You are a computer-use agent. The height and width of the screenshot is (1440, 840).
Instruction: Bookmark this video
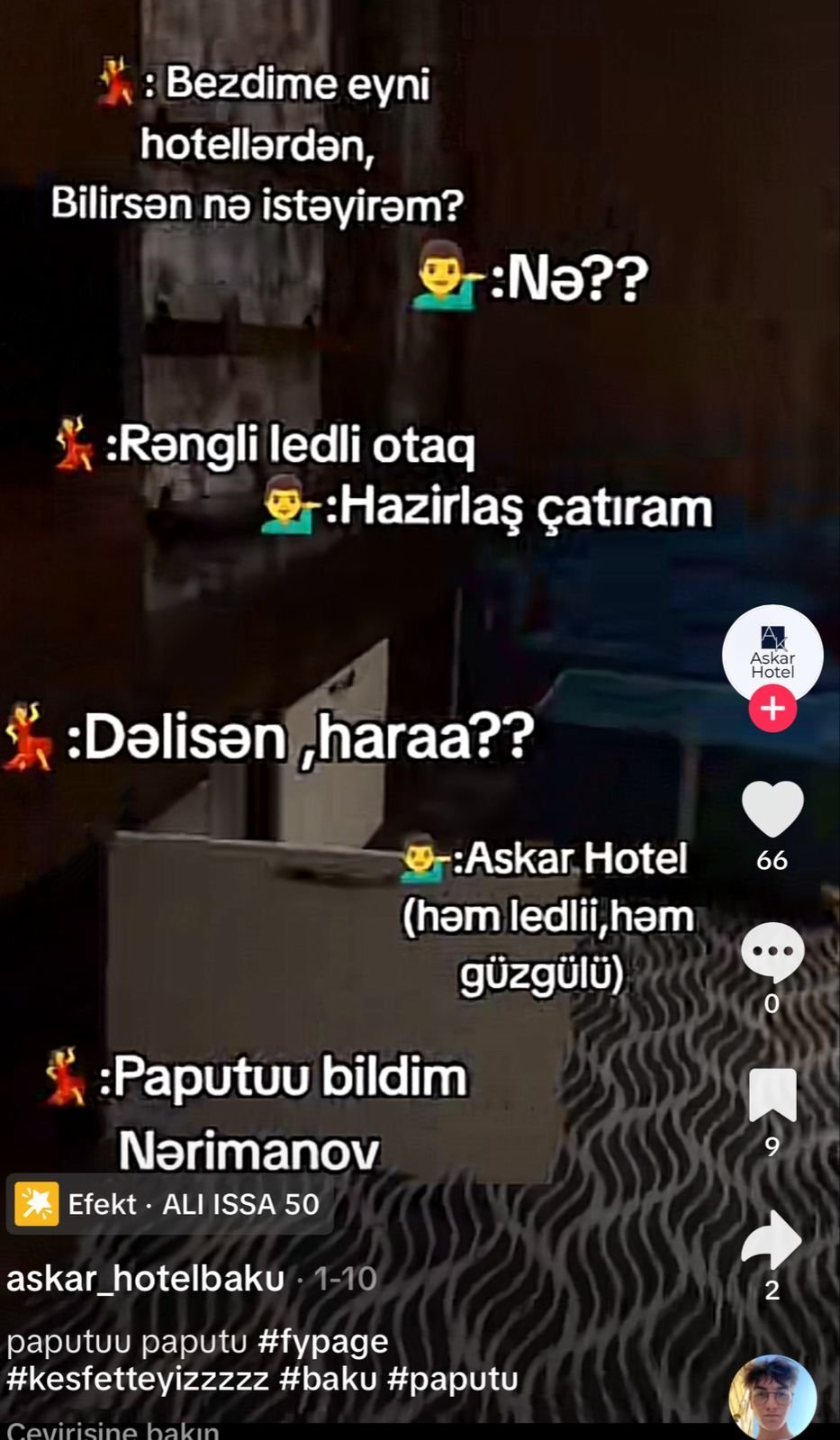point(772,1095)
